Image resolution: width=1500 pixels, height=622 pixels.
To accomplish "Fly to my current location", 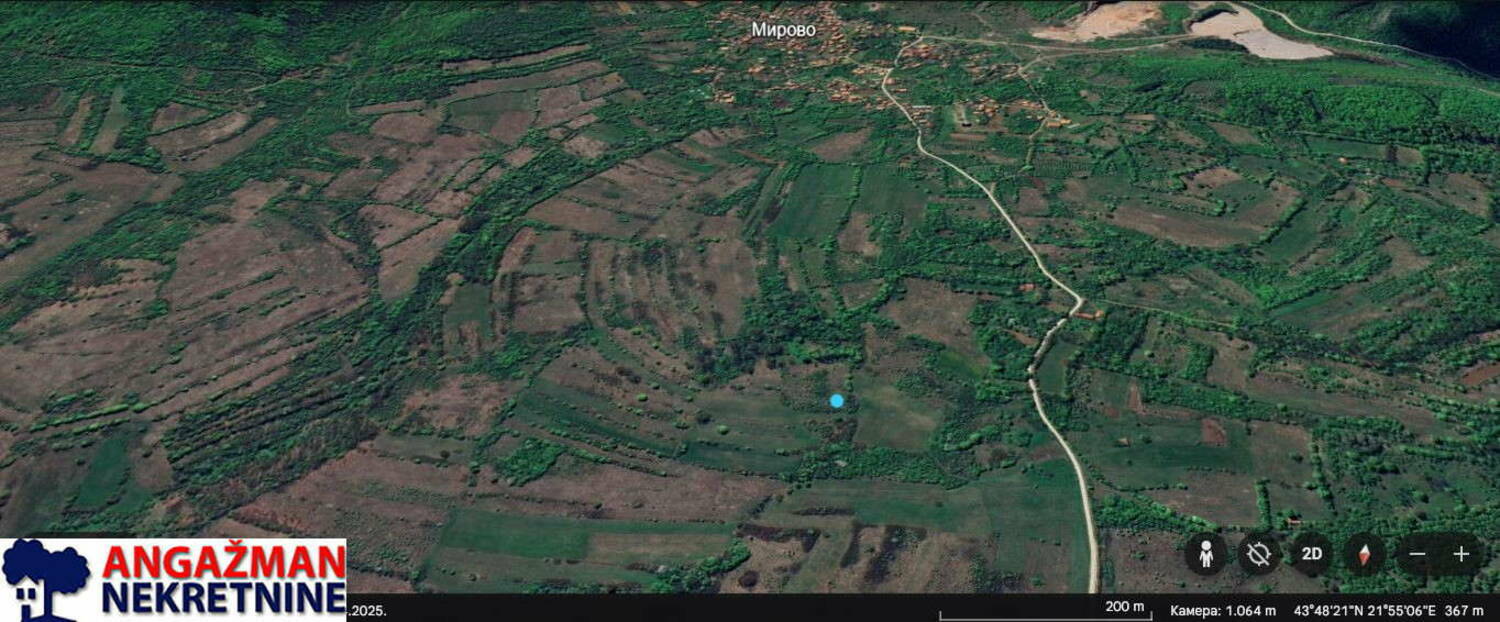I will [x=1259, y=554].
